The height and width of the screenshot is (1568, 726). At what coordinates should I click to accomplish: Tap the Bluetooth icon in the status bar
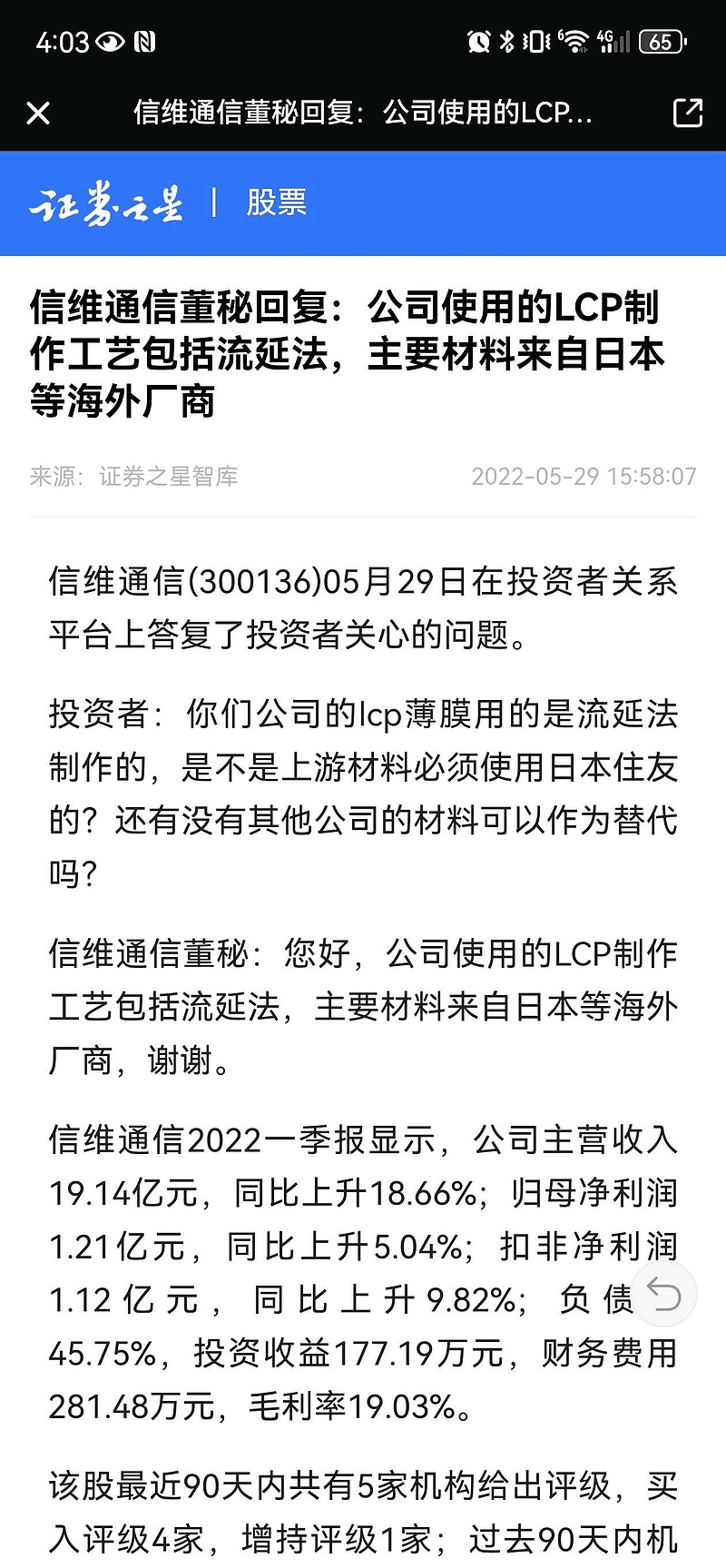(508, 40)
